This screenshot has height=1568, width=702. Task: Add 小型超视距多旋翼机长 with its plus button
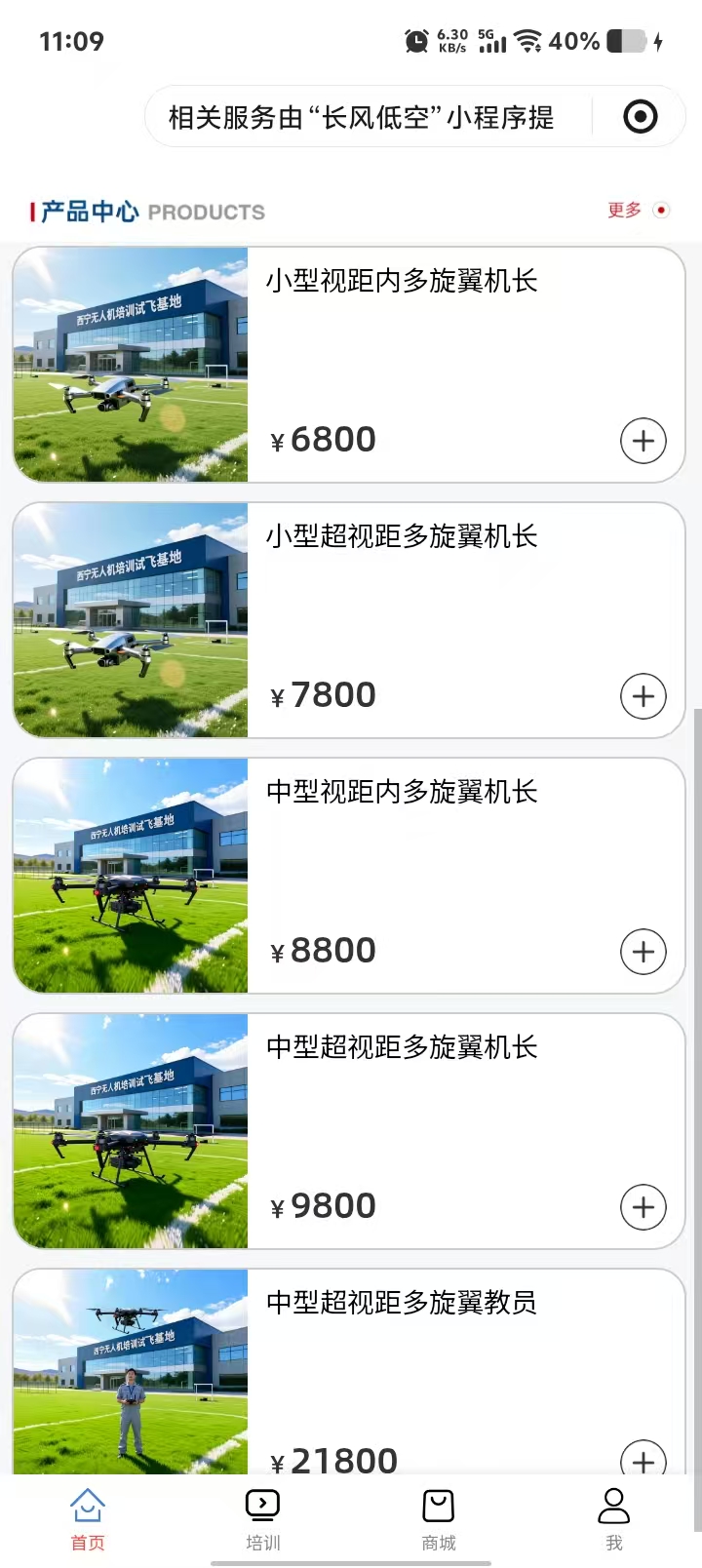[643, 696]
